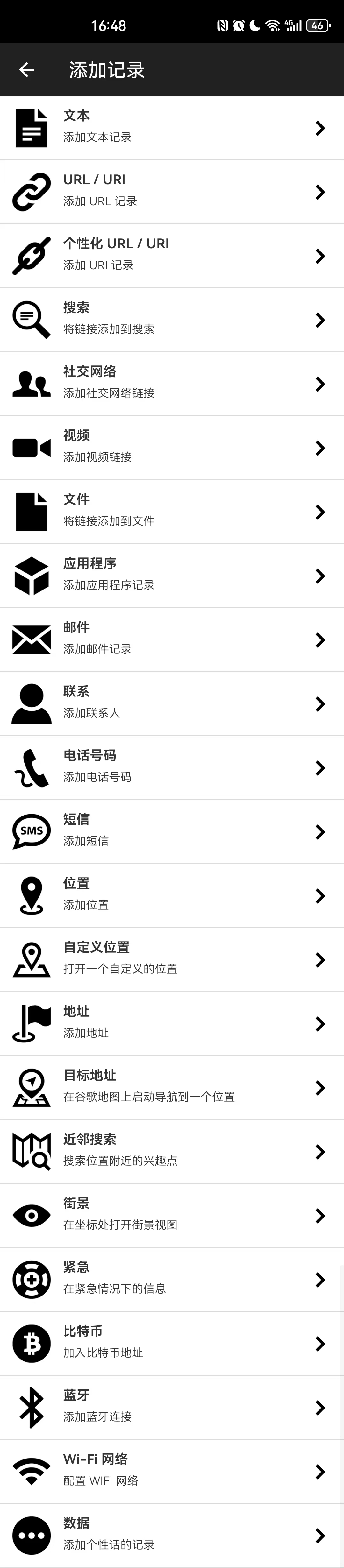Add a 社交网络 link record

tap(172, 384)
